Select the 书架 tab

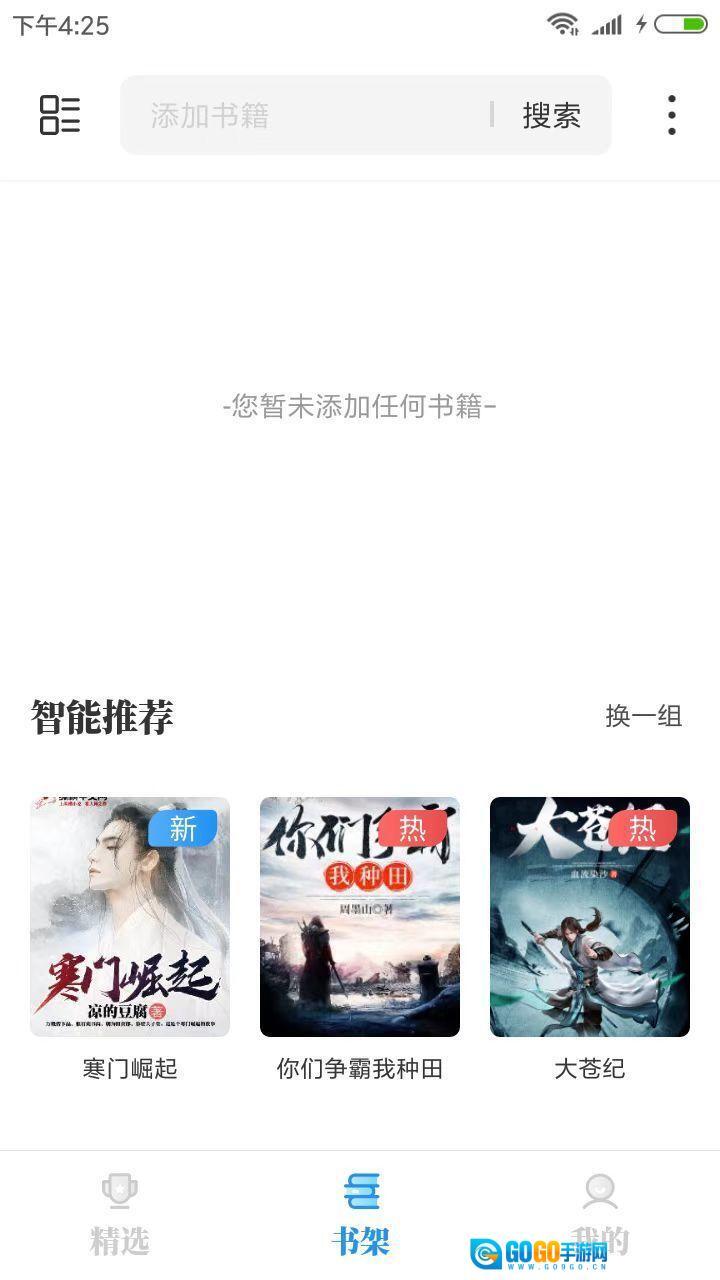[360, 1215]
